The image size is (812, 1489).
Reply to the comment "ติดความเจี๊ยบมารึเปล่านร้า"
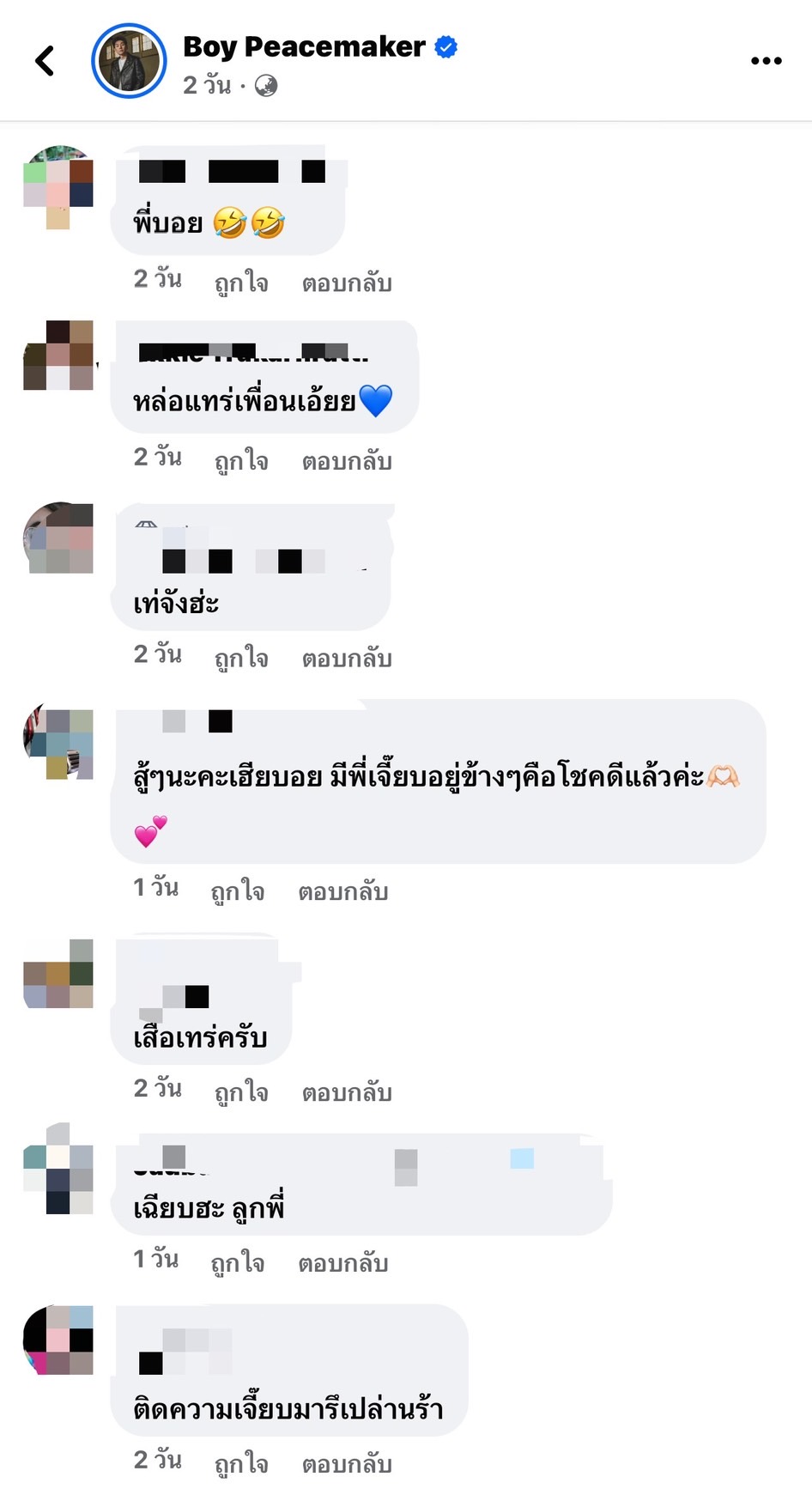coord(347,1463)
